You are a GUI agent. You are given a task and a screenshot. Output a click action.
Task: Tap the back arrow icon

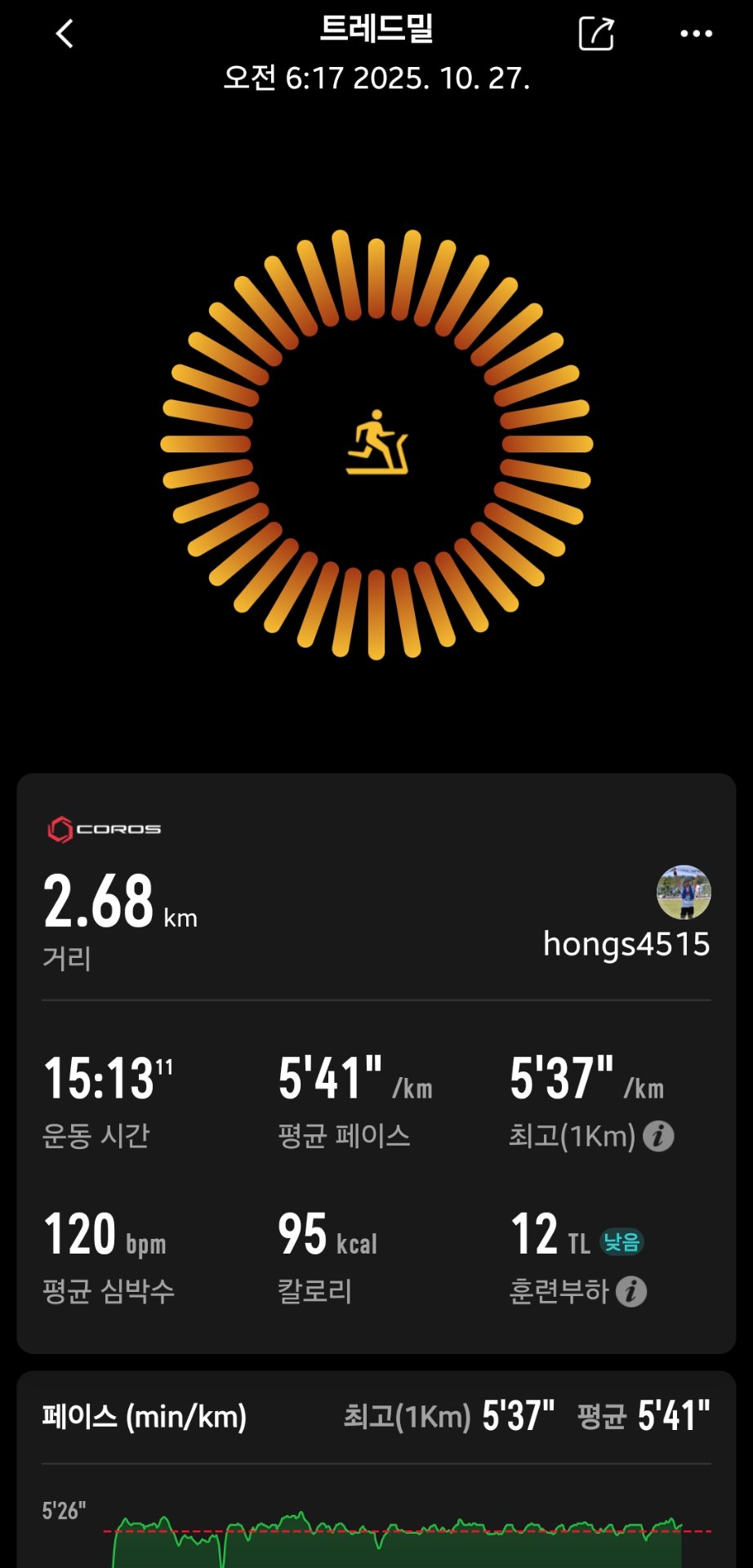[x=62, y=34]
